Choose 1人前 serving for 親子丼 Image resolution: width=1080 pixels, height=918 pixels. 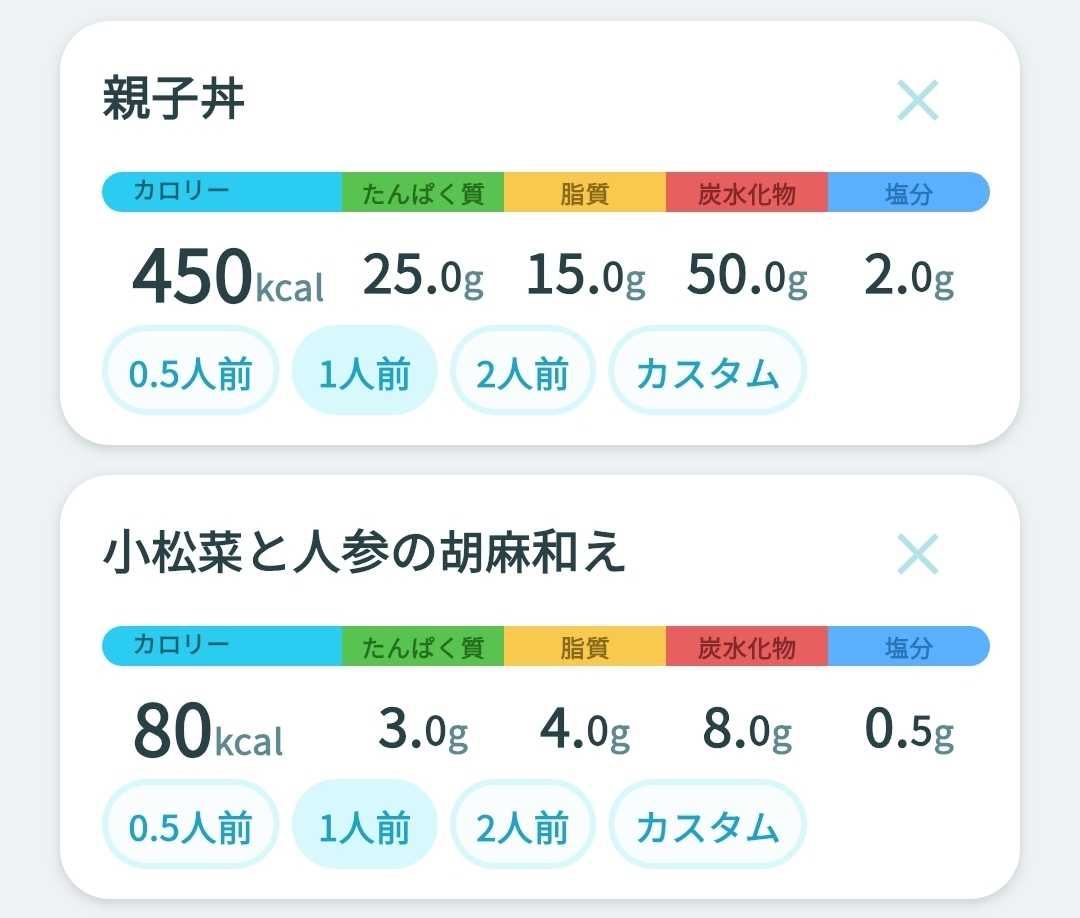[x=364, y=371]
